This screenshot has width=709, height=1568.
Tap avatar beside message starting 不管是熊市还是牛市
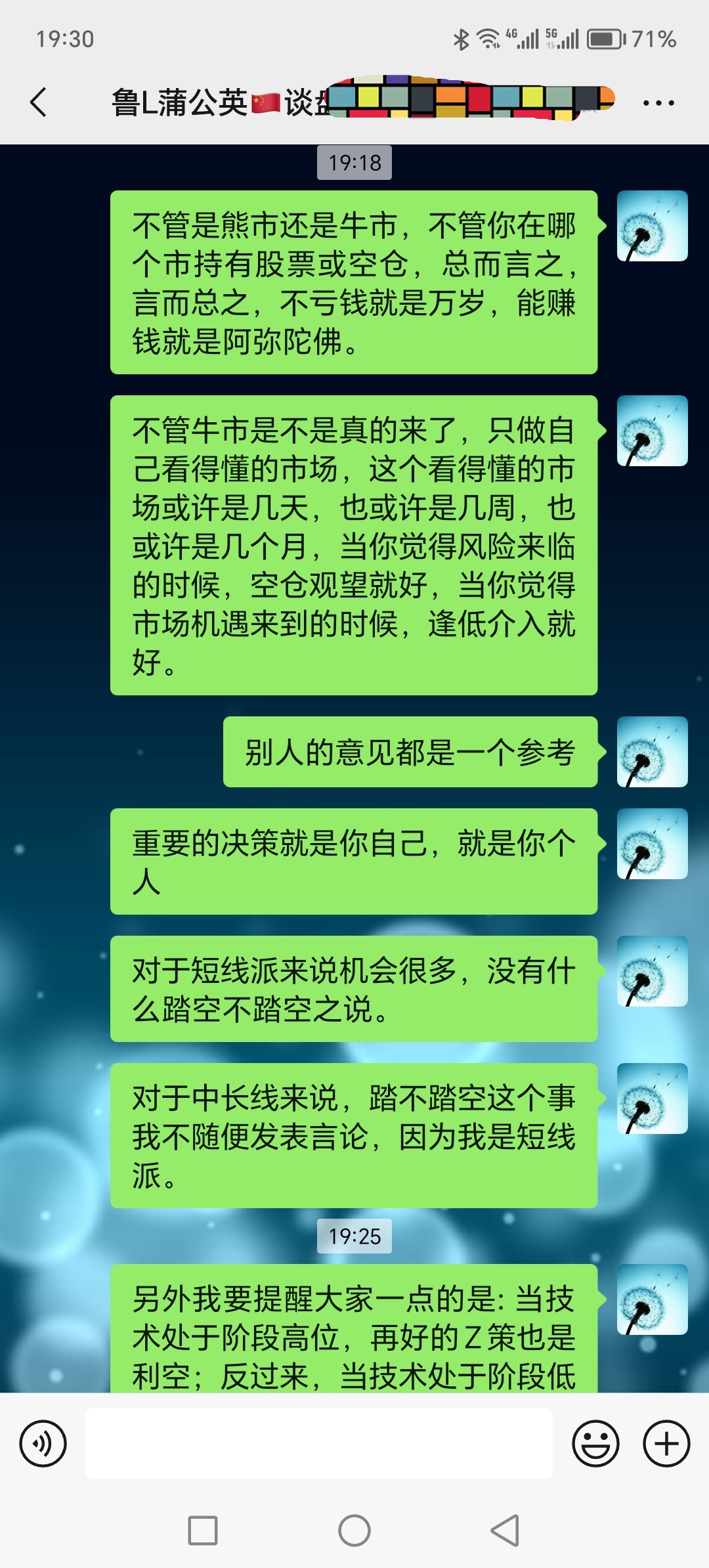[x=652, y=226]
